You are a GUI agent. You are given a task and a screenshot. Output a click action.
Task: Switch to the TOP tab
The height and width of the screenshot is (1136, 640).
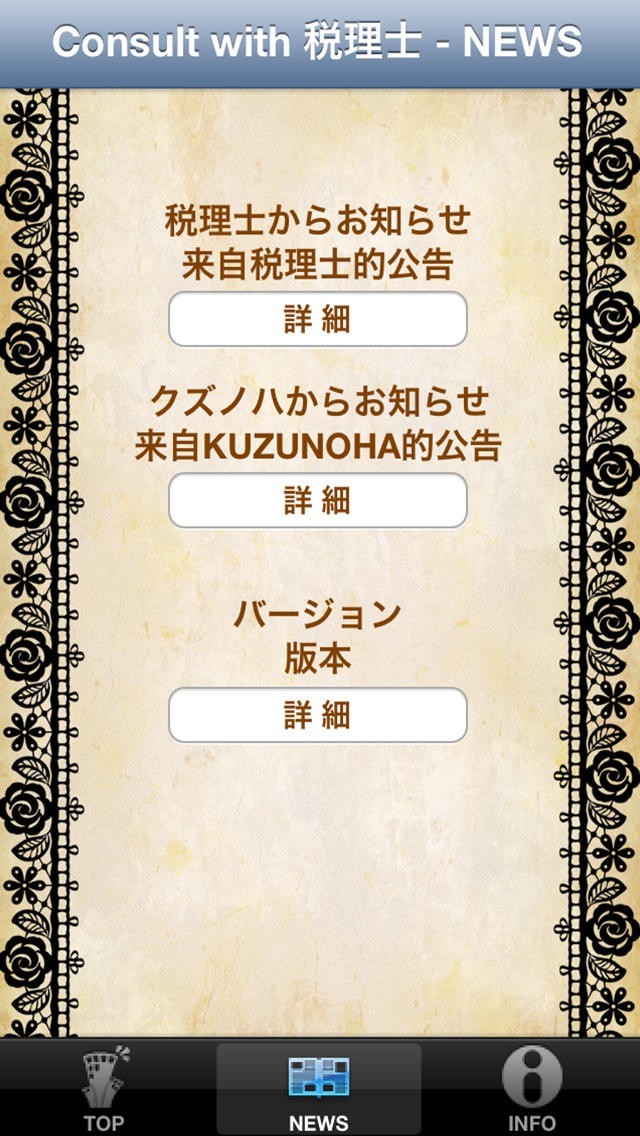104,1088
